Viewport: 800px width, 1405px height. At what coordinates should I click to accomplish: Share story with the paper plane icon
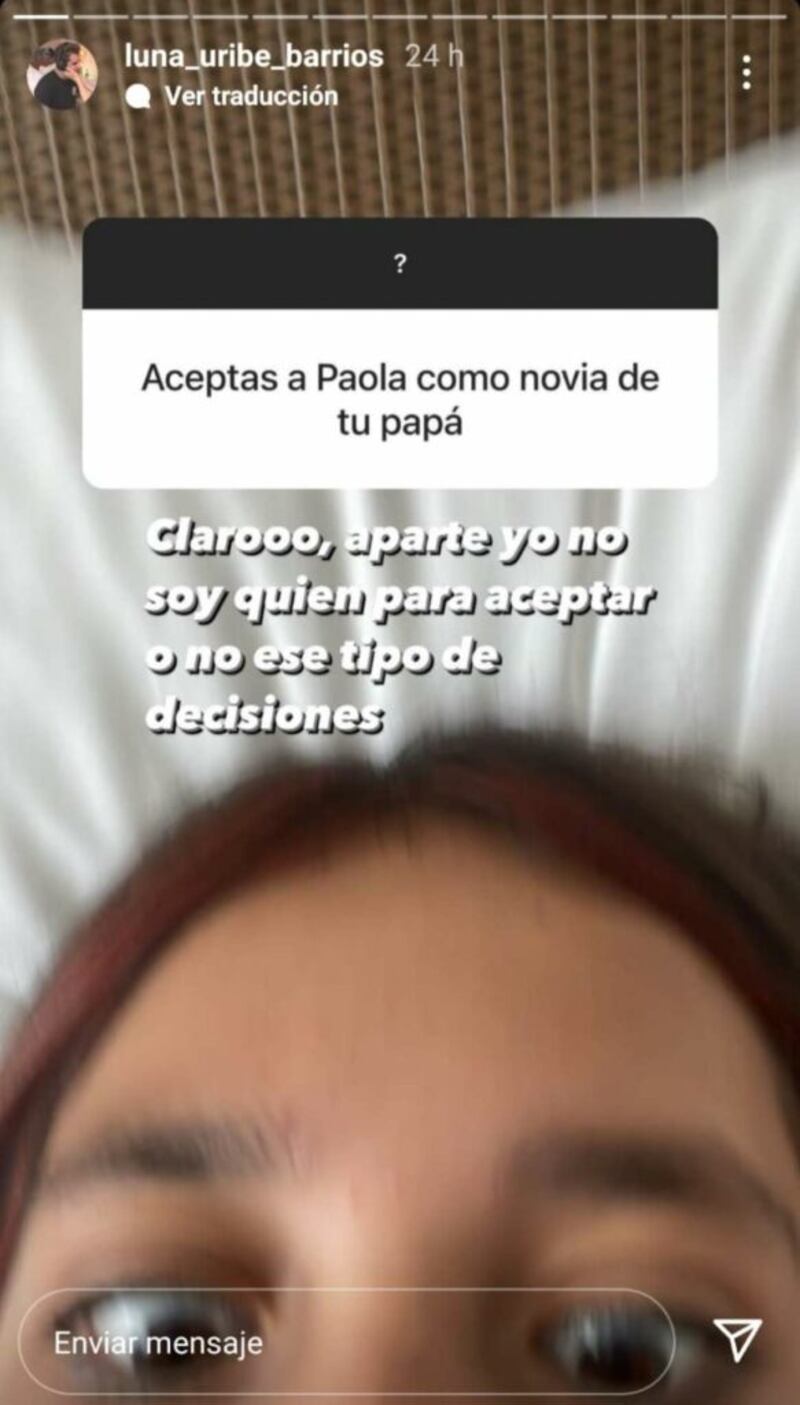(738, 1340)
